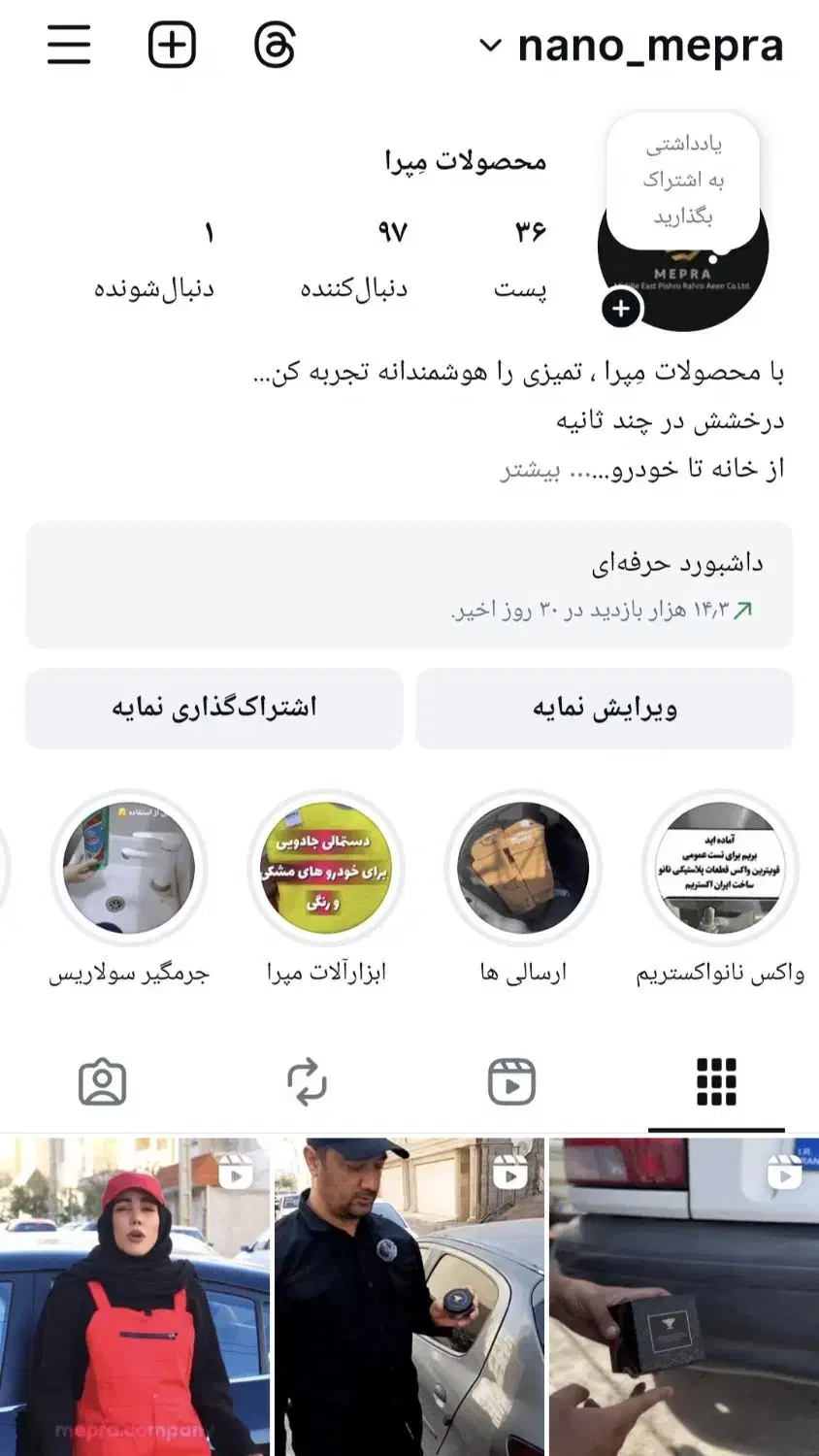This screenshot has height=1456, width=819.
Task: Expand the bio with بیشتر
Action: [530, 470]
